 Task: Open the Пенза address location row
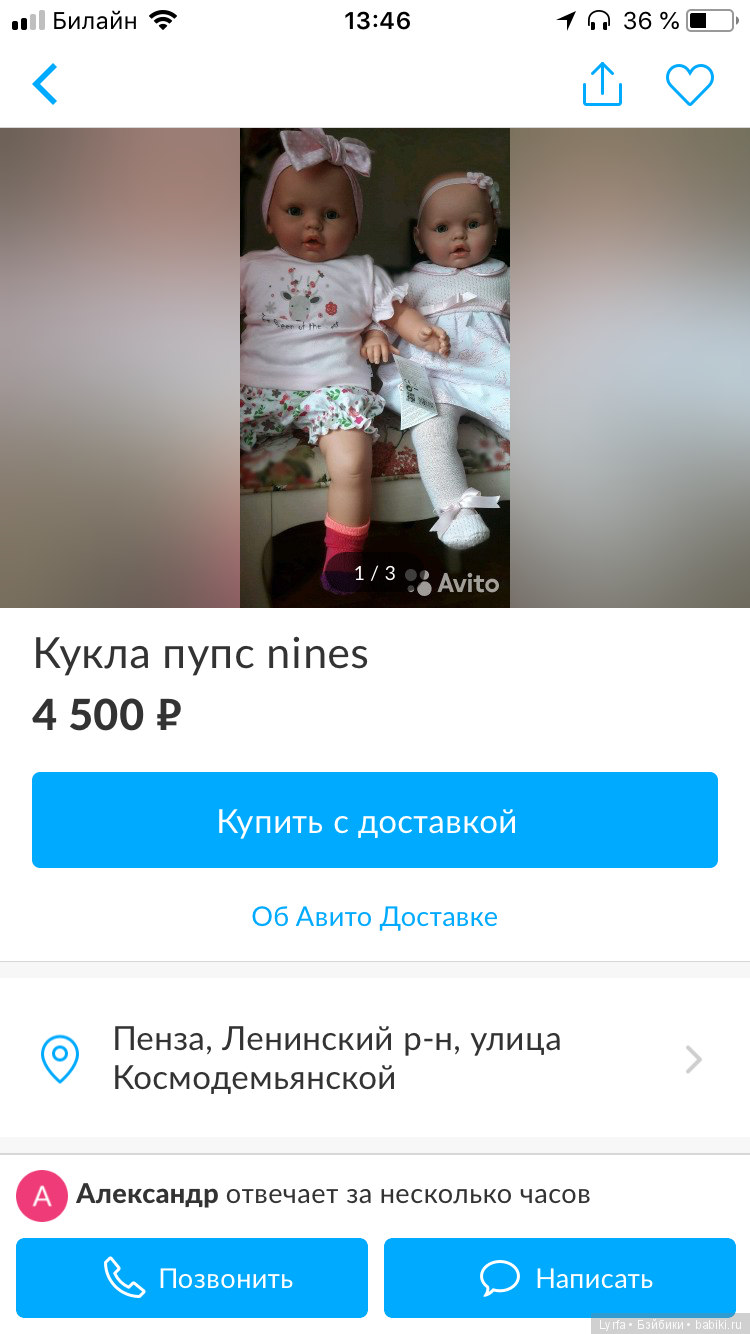coord(375,1058)
